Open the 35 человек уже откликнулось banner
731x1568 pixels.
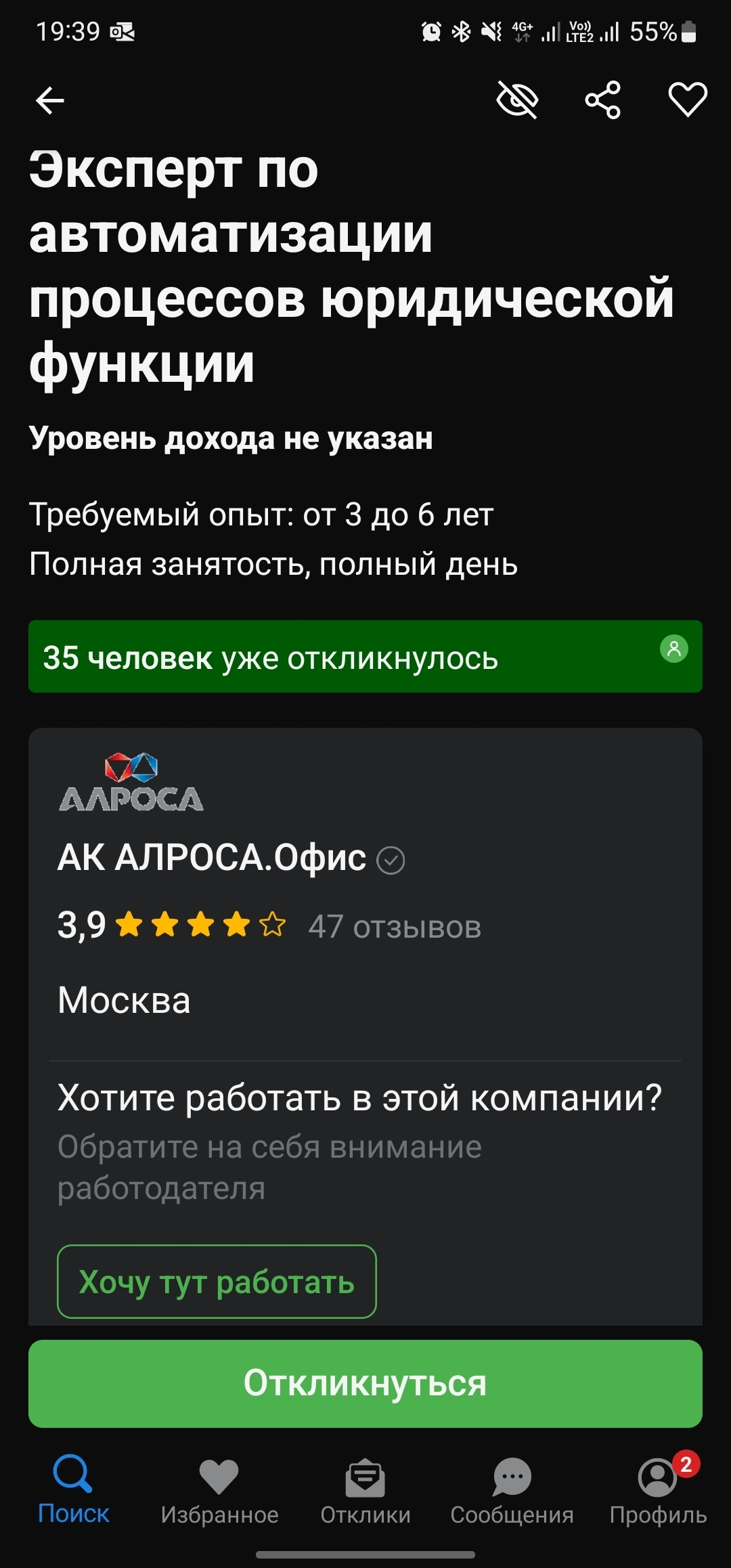point(365,657)
